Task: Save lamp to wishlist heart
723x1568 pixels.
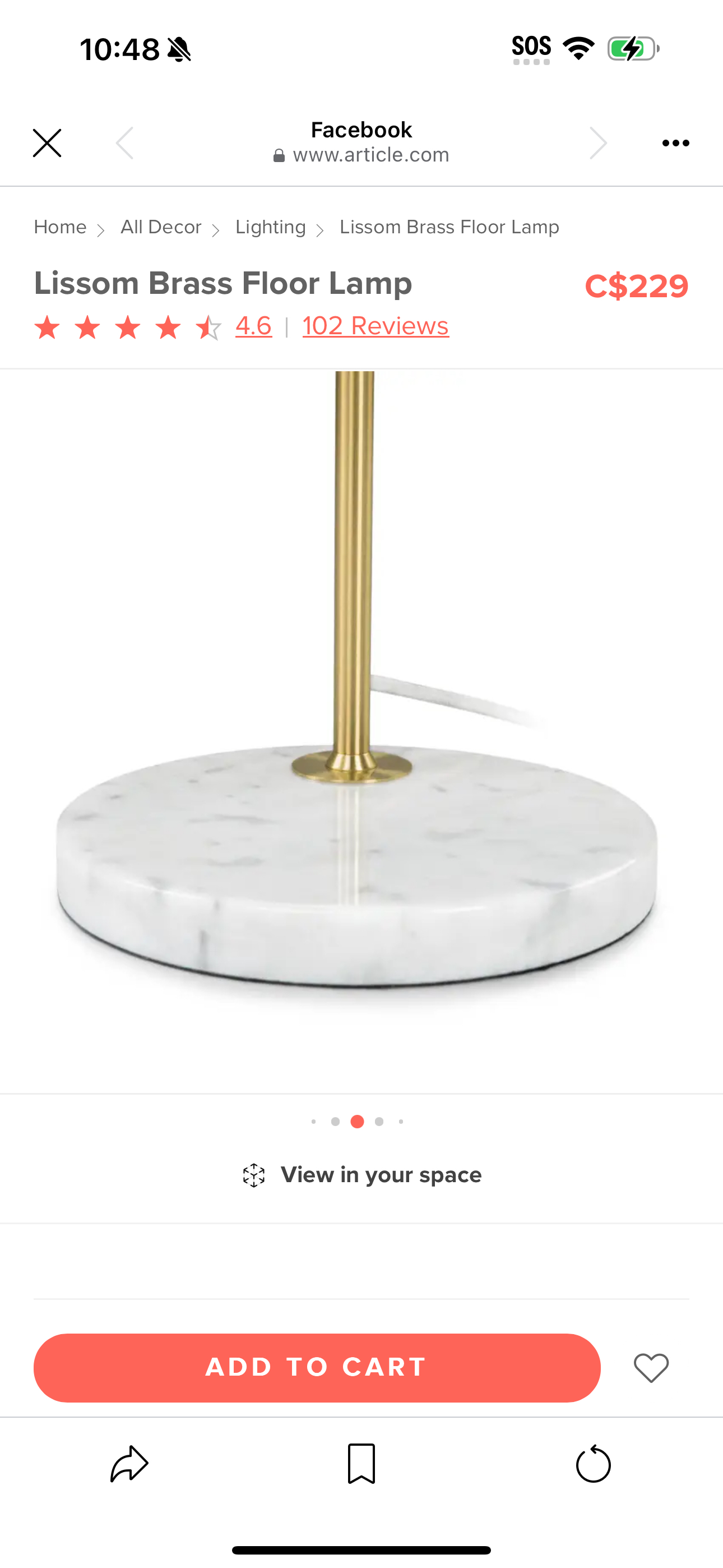Action: coord(651,1367)
